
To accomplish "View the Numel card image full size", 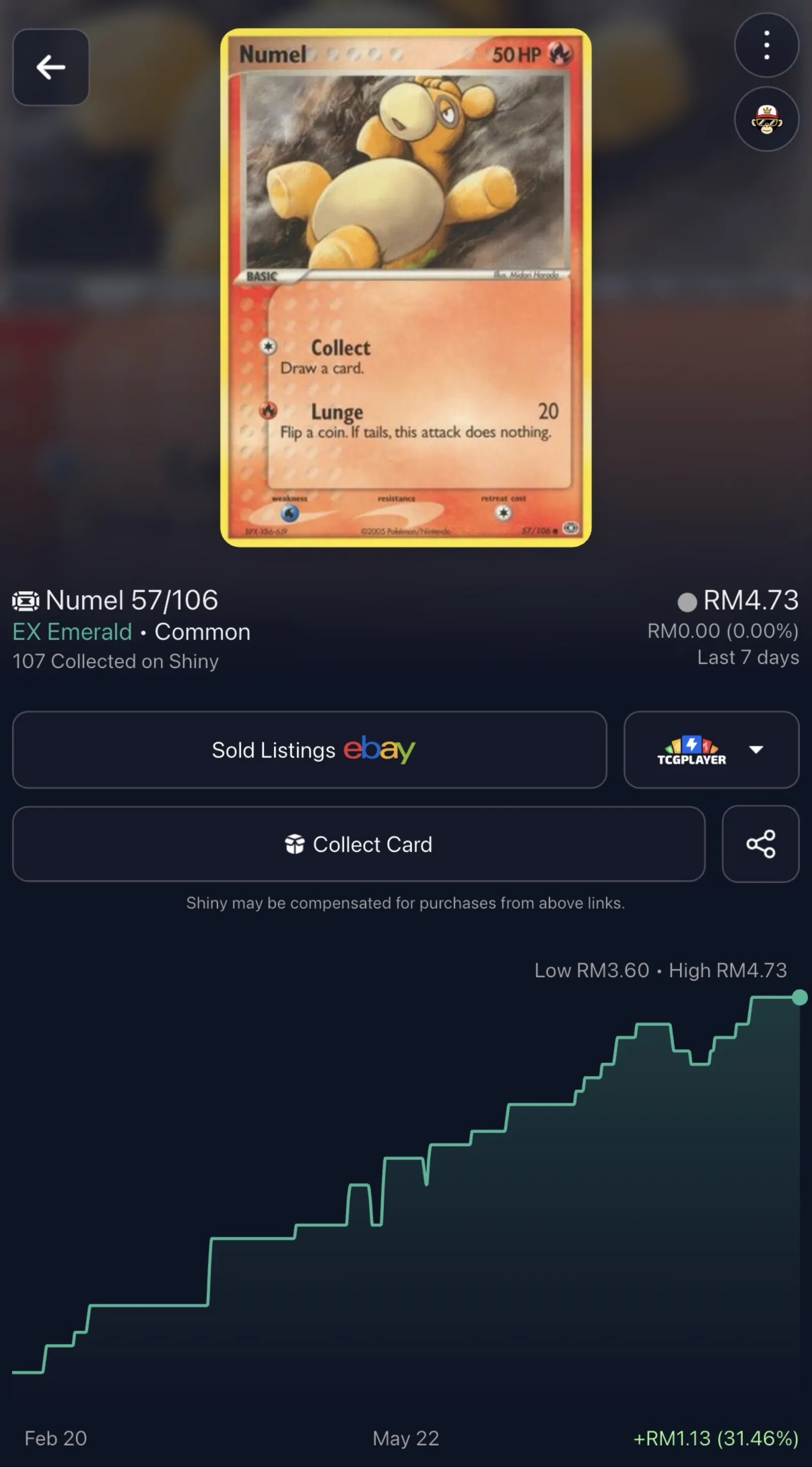I will coord(405,288).
